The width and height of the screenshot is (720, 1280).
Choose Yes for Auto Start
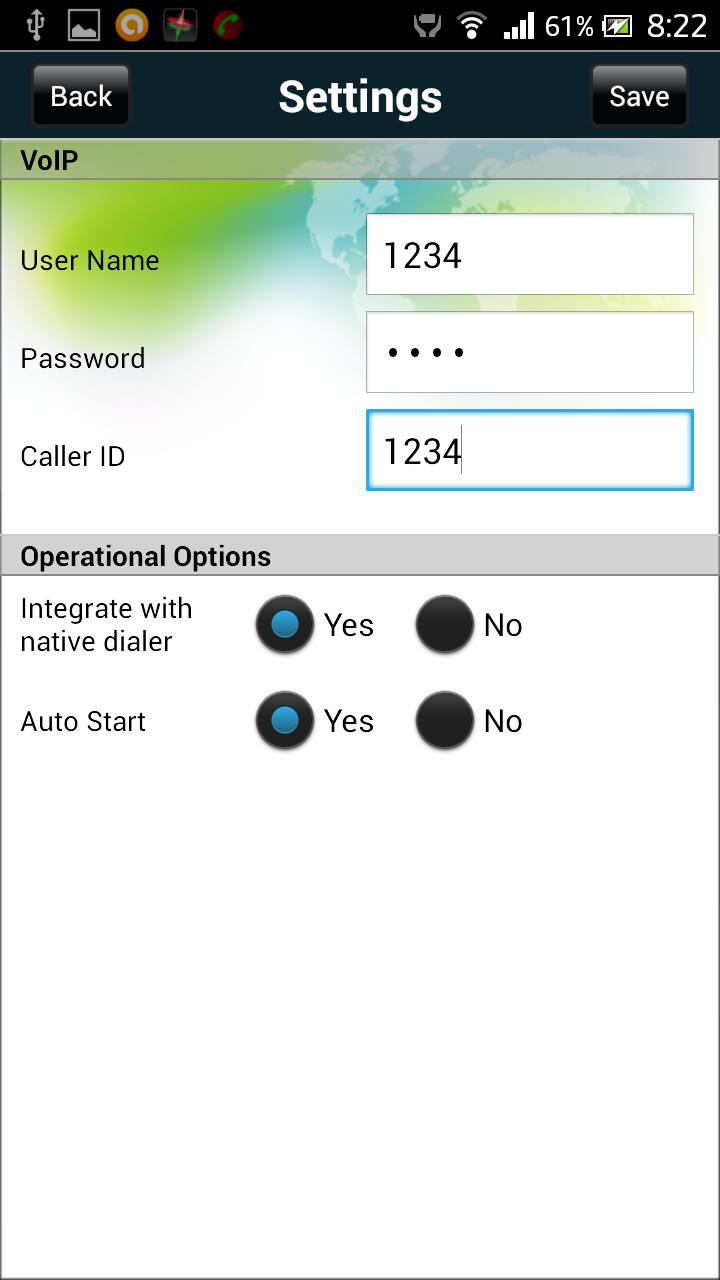286,721
